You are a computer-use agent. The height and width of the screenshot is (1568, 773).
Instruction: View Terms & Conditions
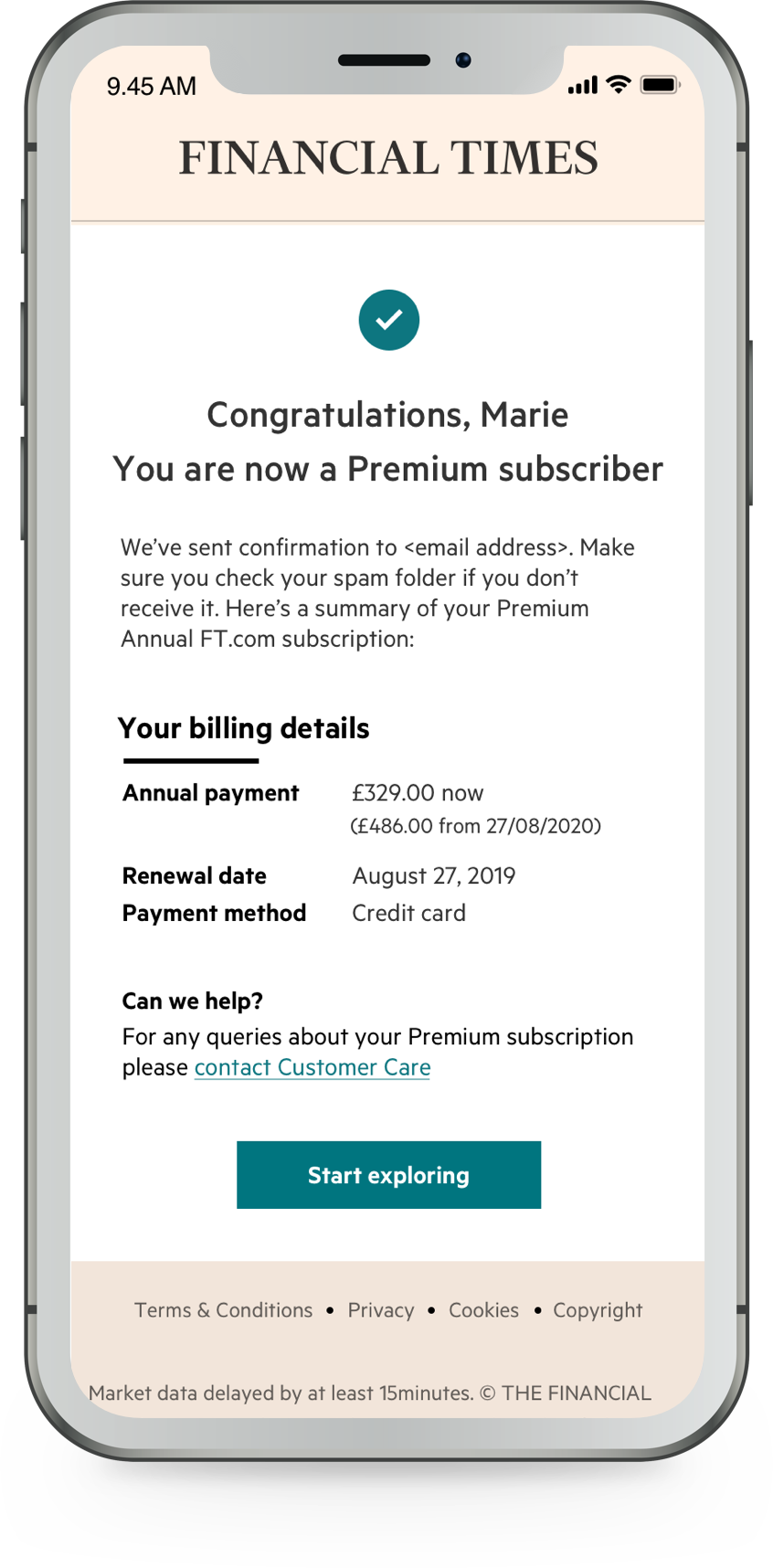click(x=223, y=1310)
